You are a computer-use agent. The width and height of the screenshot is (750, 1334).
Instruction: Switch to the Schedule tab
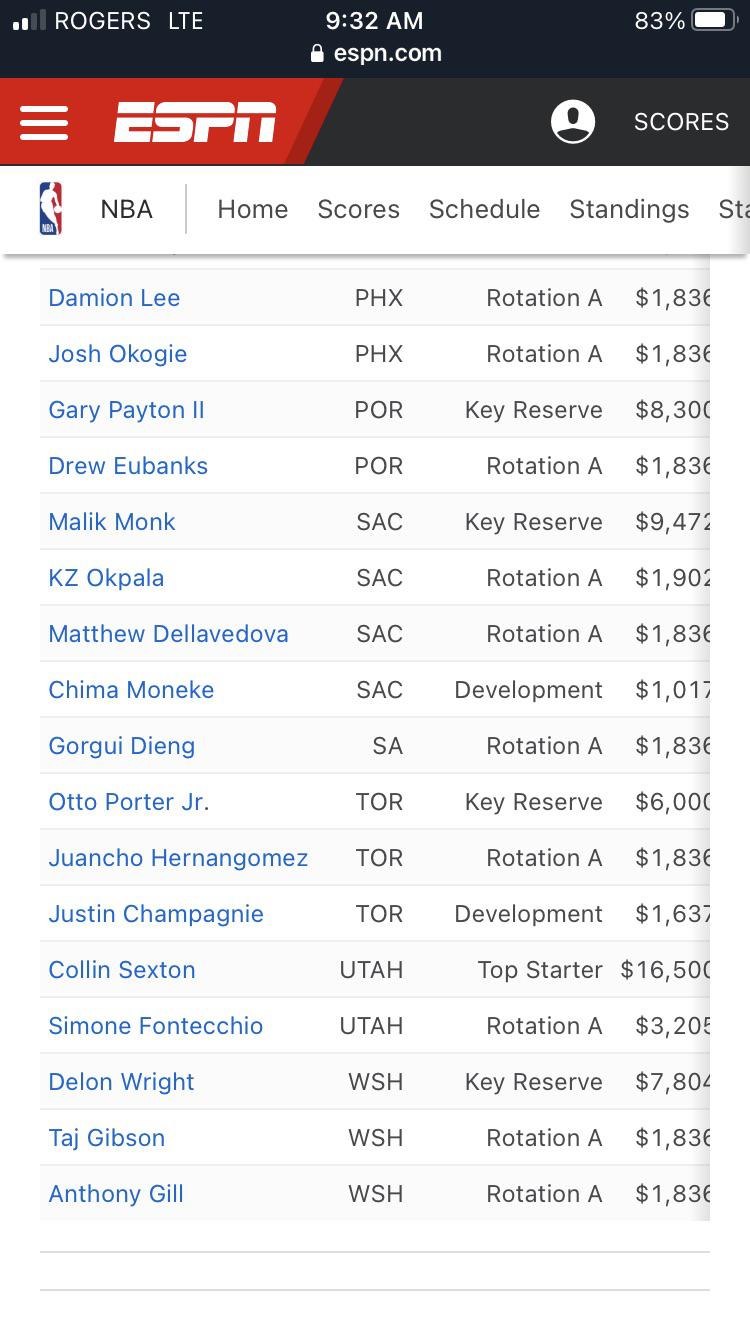click(484, 209)
